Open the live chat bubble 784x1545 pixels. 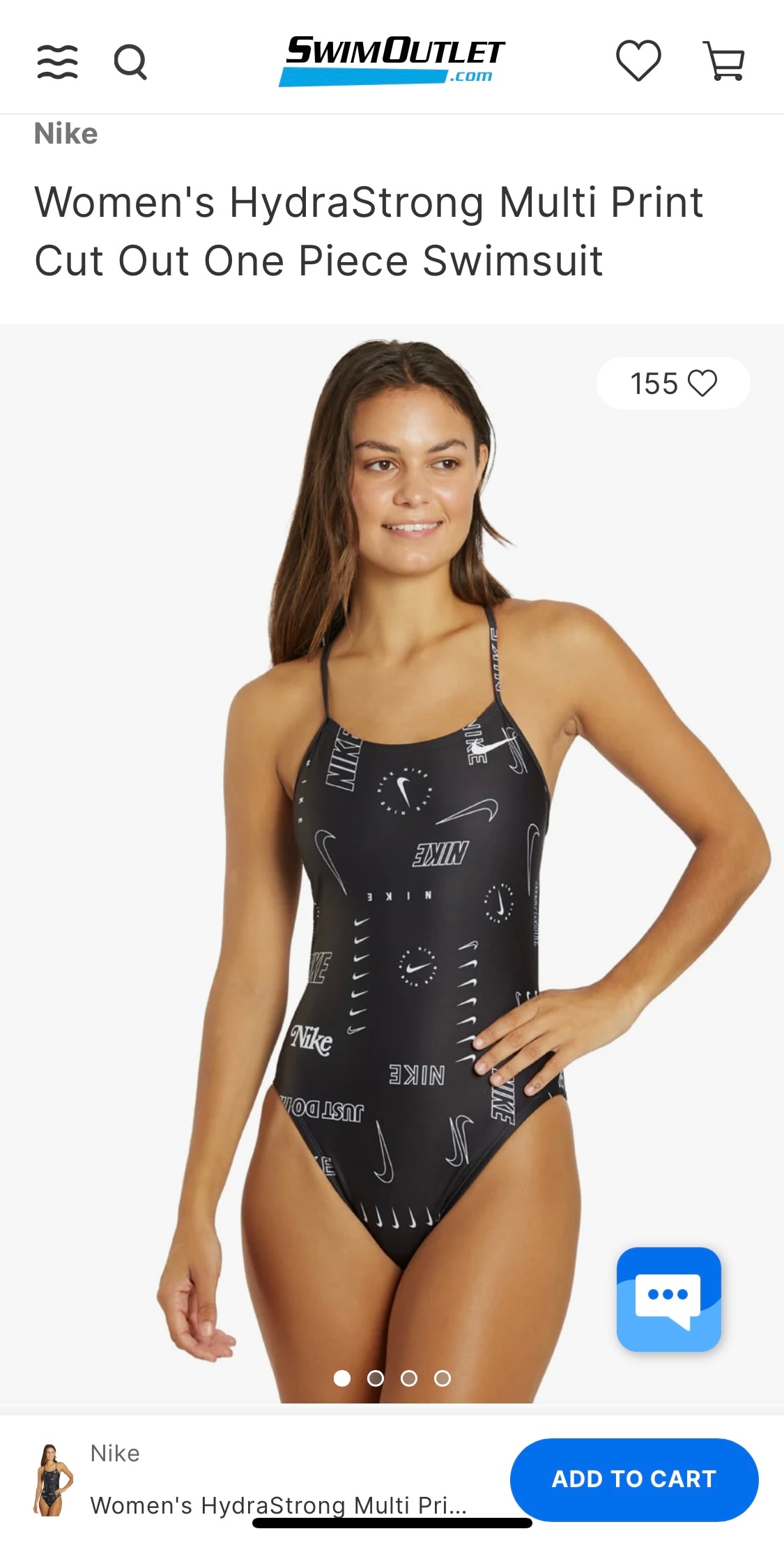click(x=668, y=1299)
